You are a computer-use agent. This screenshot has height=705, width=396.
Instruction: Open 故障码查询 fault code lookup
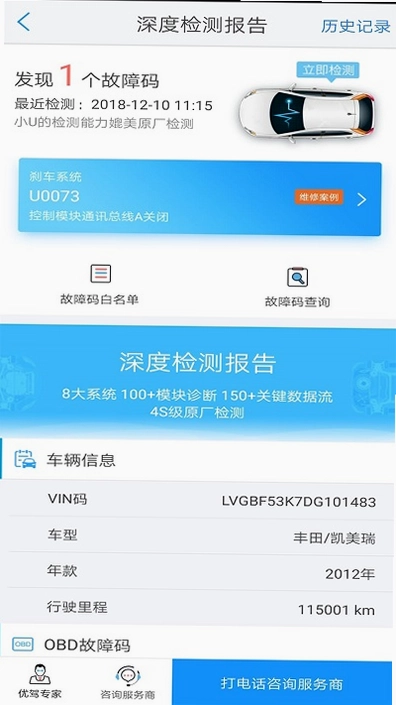click(x=297, y=288)
